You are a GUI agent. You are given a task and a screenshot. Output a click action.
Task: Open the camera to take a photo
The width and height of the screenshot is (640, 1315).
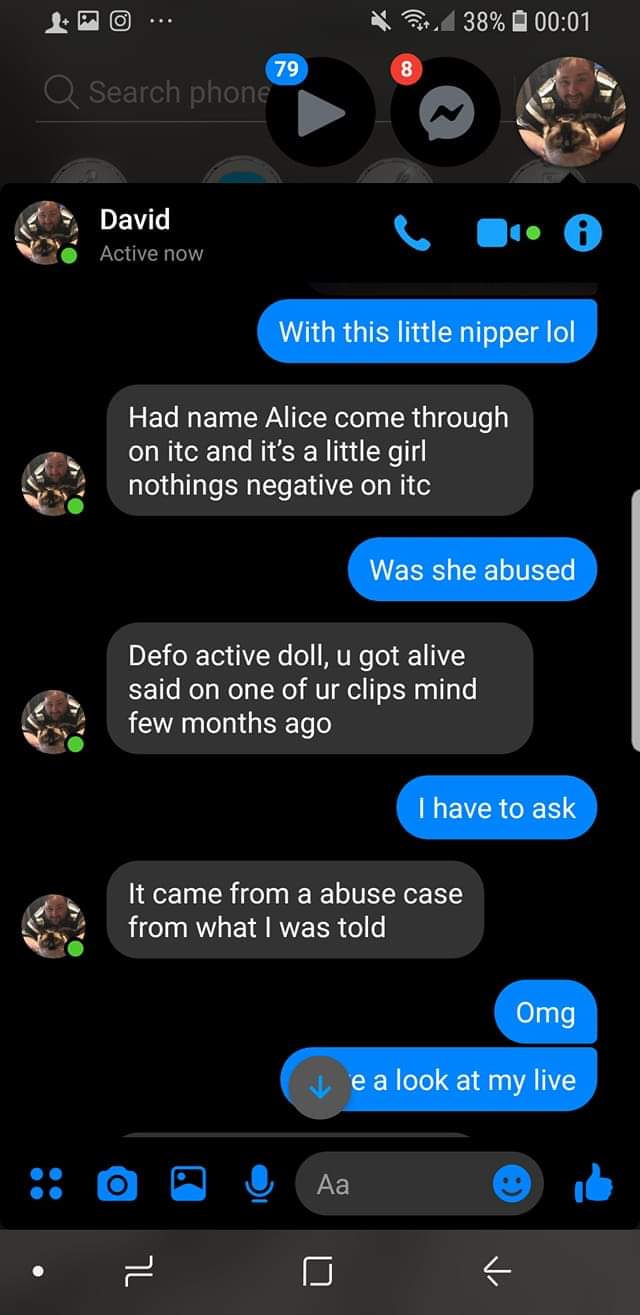pyautogui.click(x=117, y=1184)
